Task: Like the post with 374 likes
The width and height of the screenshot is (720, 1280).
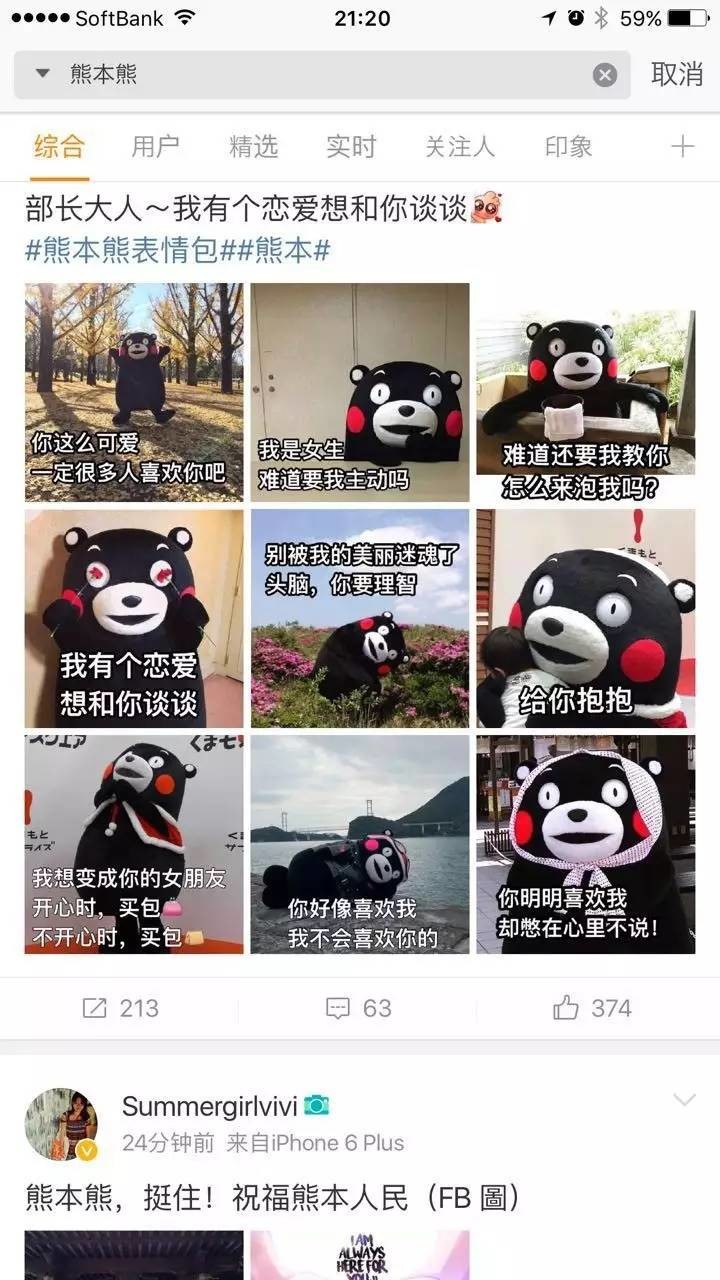Action: 592,1008
